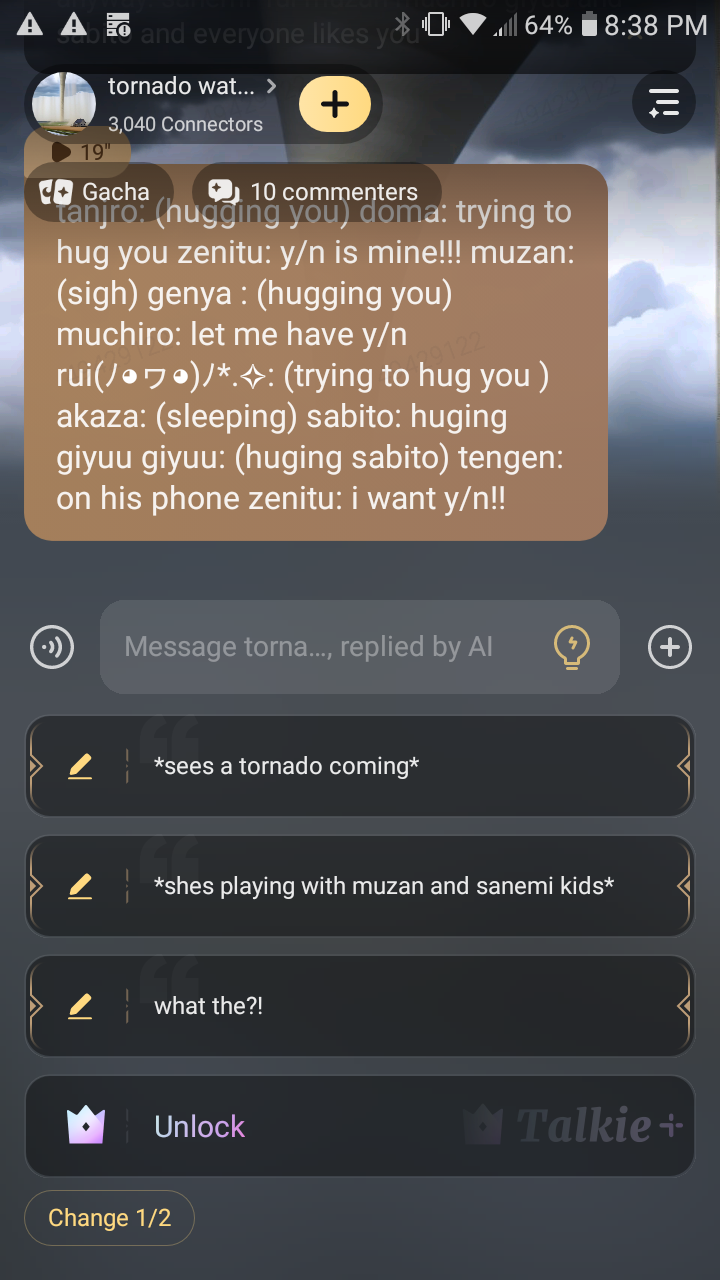
Task: Tap Change 1/2 for new suggestions
Action: pyautogui.click(x=109, y=1218)
